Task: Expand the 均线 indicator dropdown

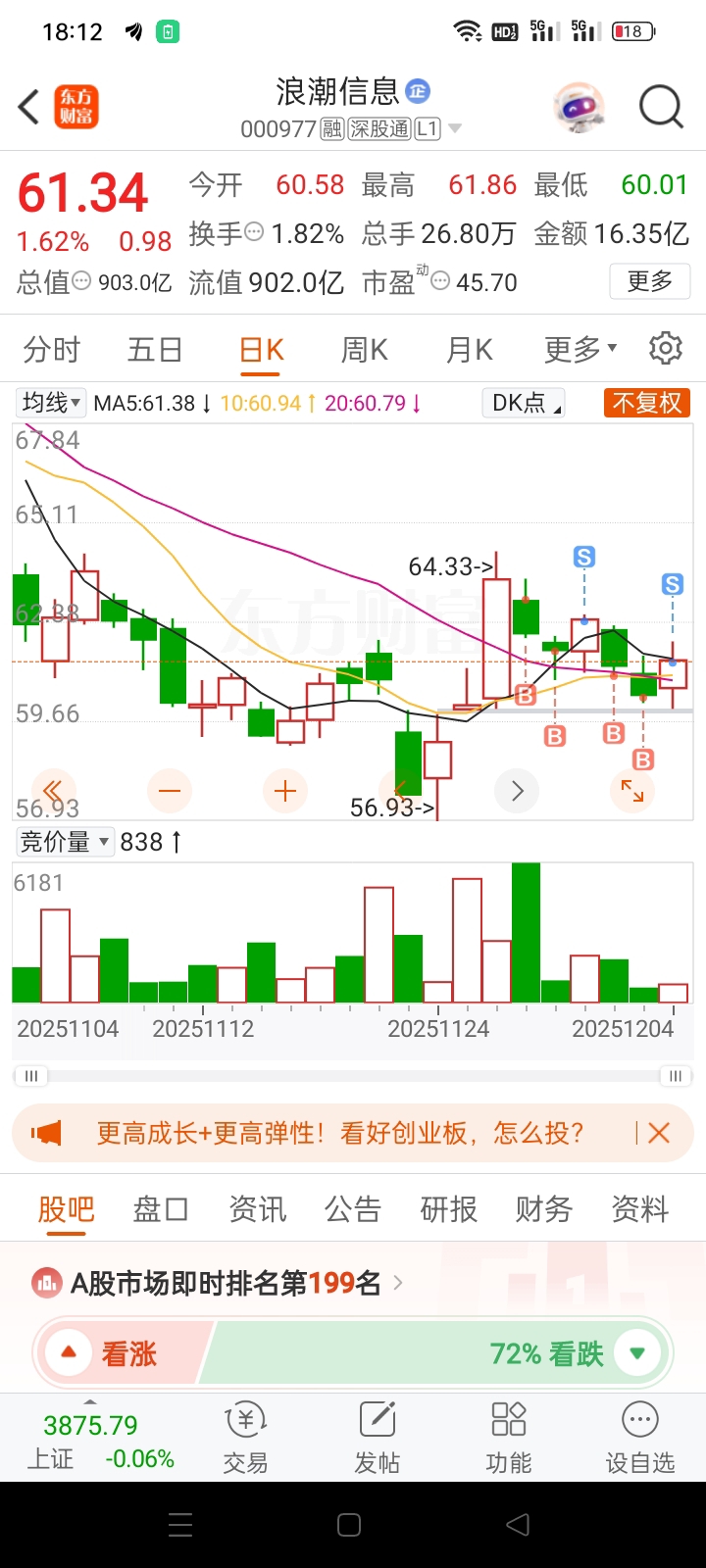Action: 51,403
